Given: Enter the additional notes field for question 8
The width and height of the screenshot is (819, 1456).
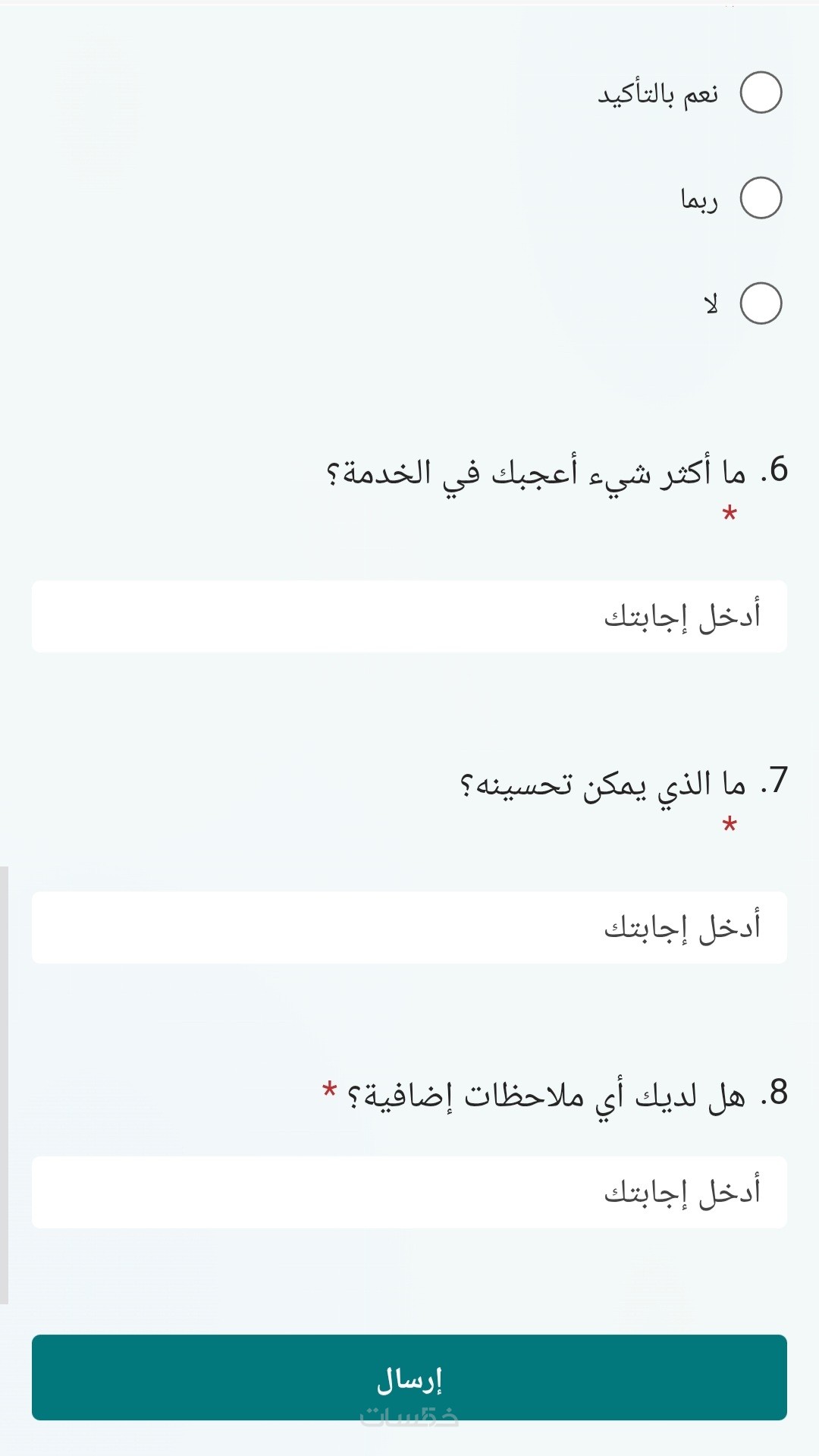Looking at the screenshot, I should pyautogui.click(x=409, y=1192).
